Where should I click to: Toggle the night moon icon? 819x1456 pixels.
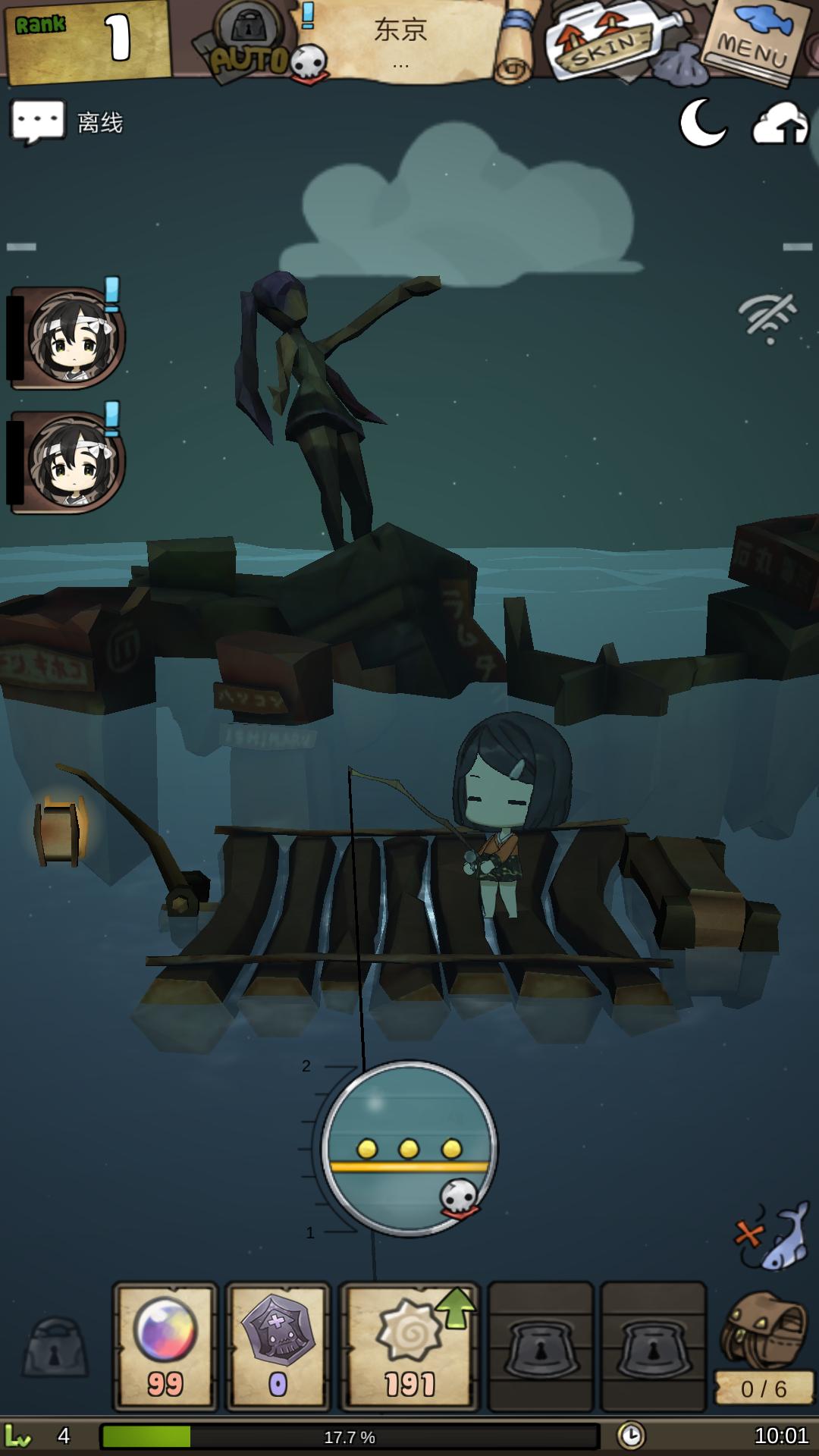(x=703, y=123)
